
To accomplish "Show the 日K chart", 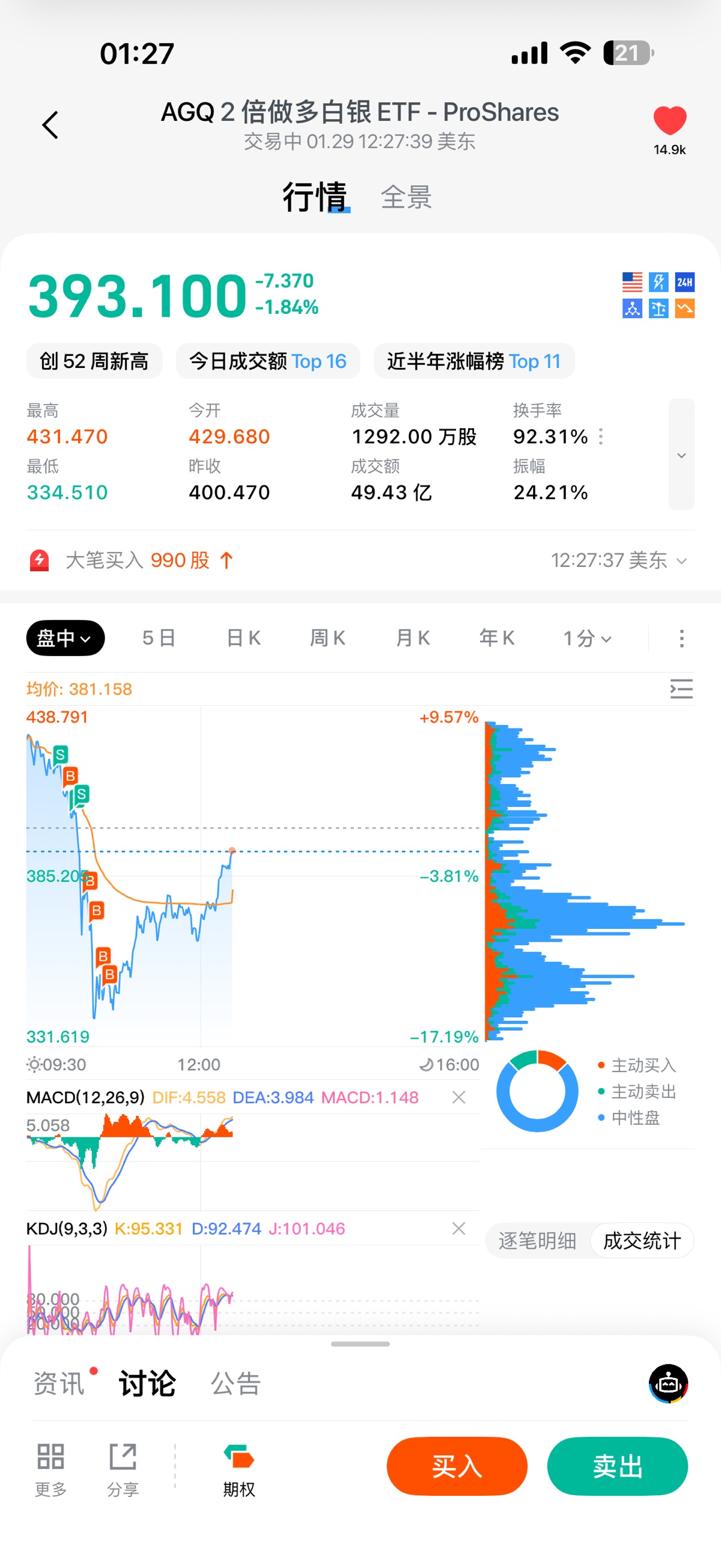I will click(243, 639).
